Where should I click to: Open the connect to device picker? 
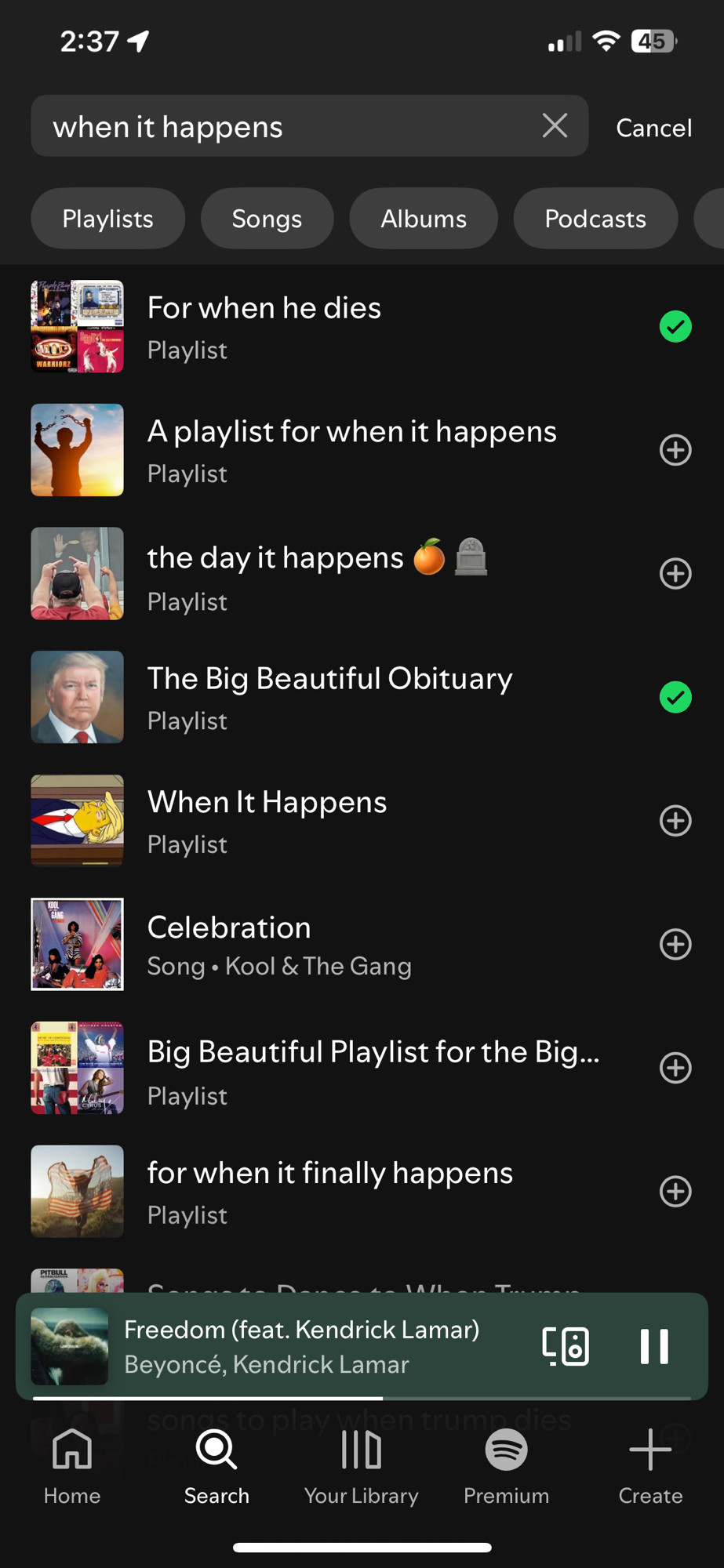[566, 1346]
